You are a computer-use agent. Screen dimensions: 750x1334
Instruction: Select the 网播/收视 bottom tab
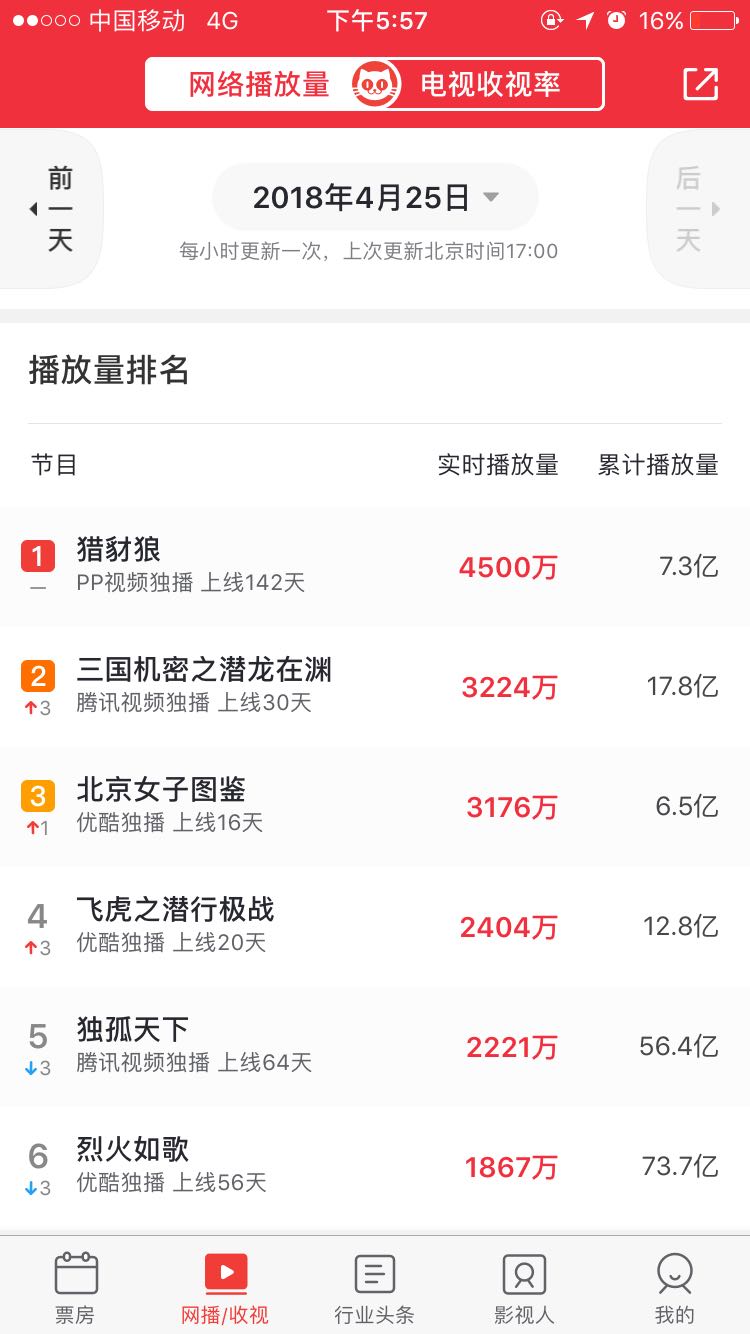tap(225, 1286)
